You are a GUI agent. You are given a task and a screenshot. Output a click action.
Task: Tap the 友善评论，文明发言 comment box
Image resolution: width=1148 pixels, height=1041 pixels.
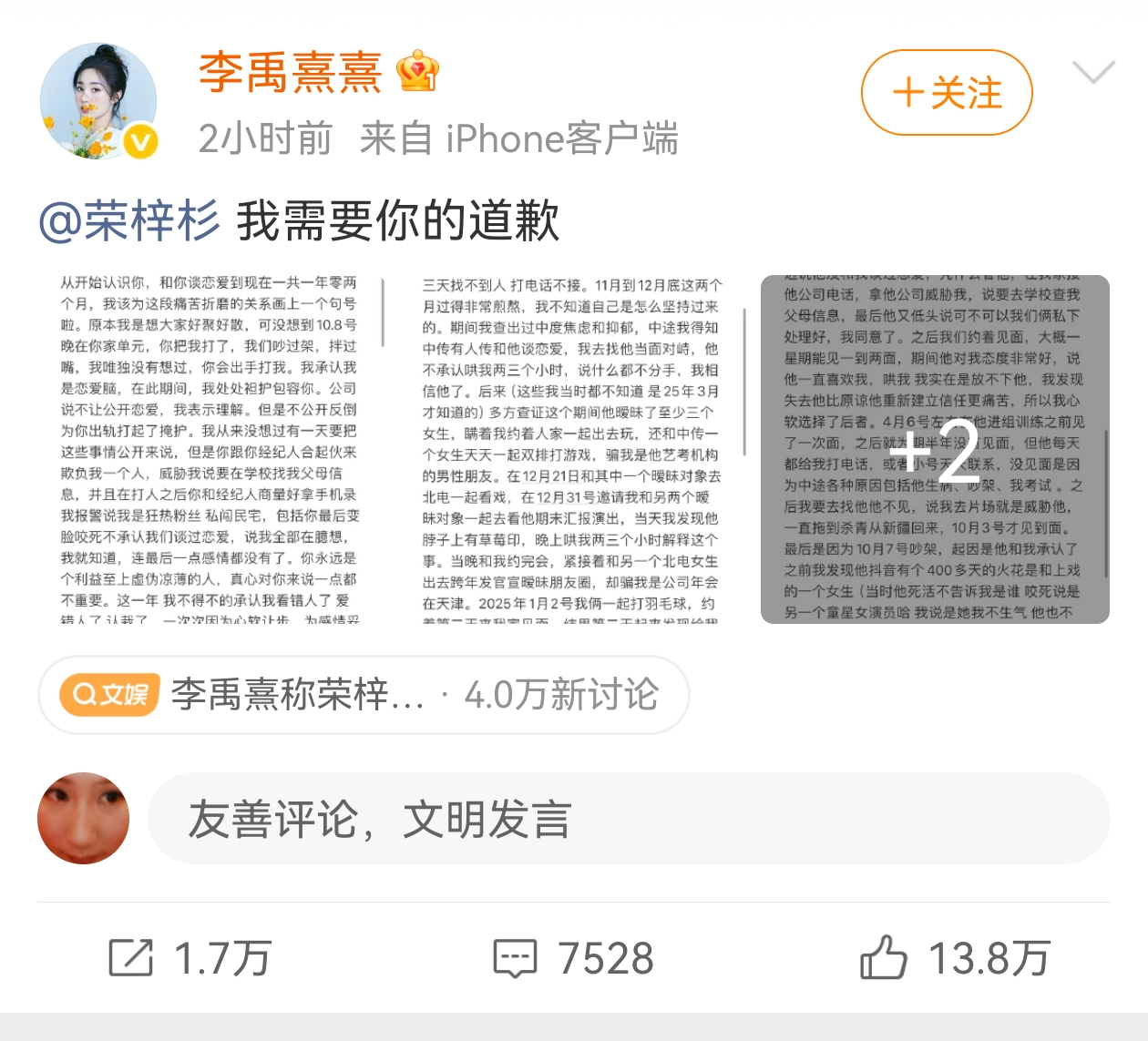(x=627, y=818)
